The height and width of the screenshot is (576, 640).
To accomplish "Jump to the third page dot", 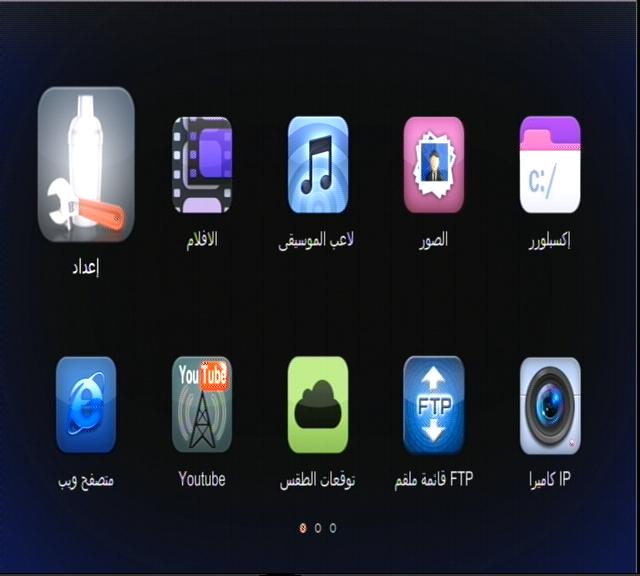I will [x=333, y=527].
